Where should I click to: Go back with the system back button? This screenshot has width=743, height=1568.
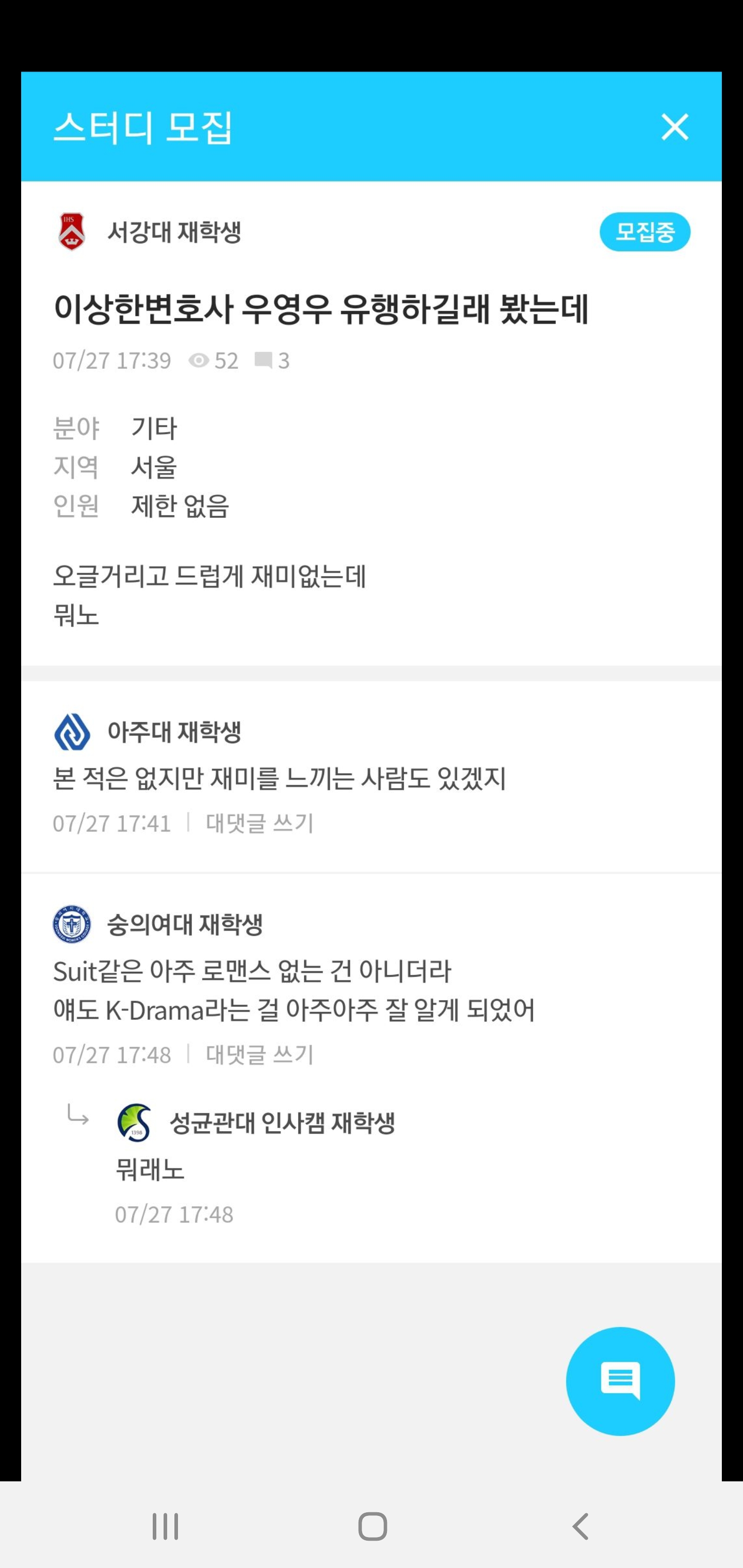tap(580, 1526)
